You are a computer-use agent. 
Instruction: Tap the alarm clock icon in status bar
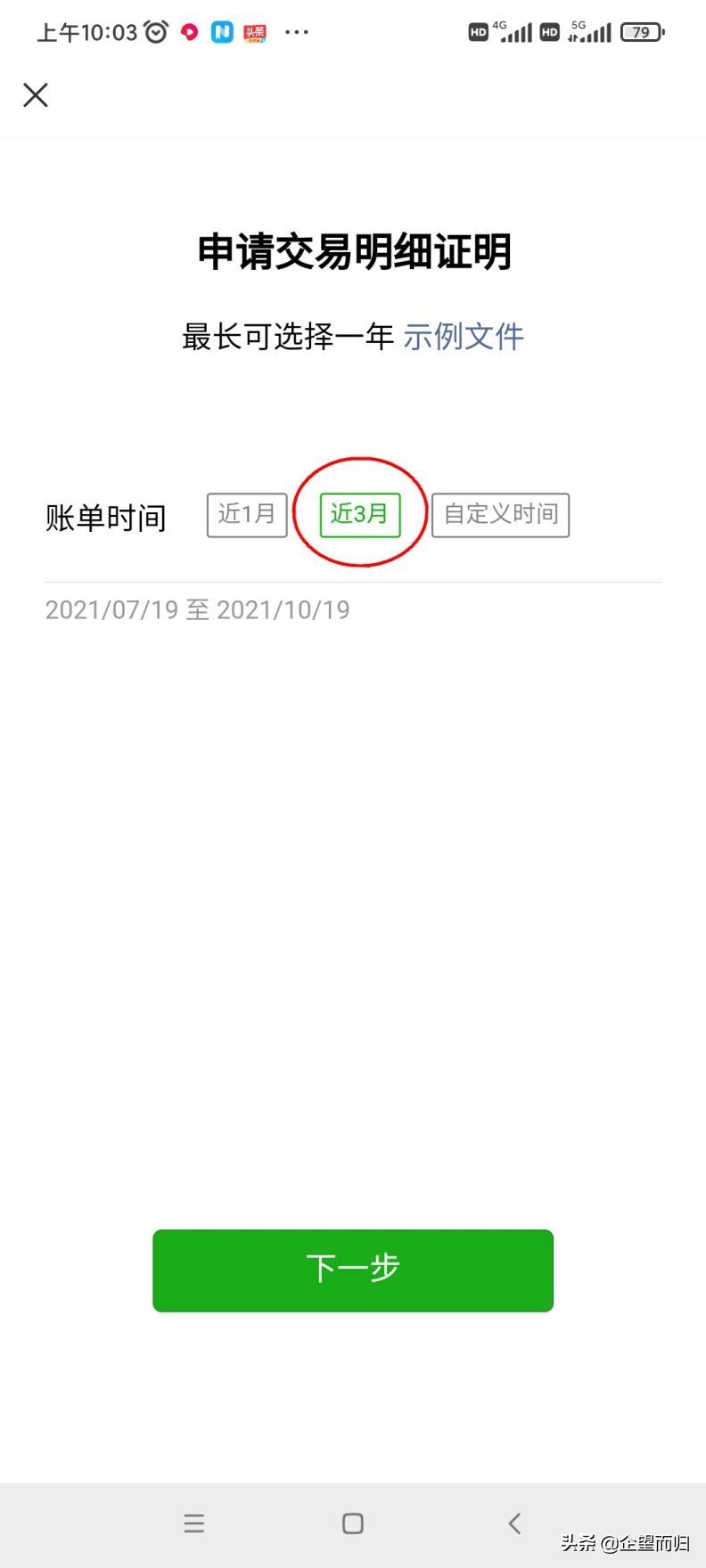[x=155, y=31]
